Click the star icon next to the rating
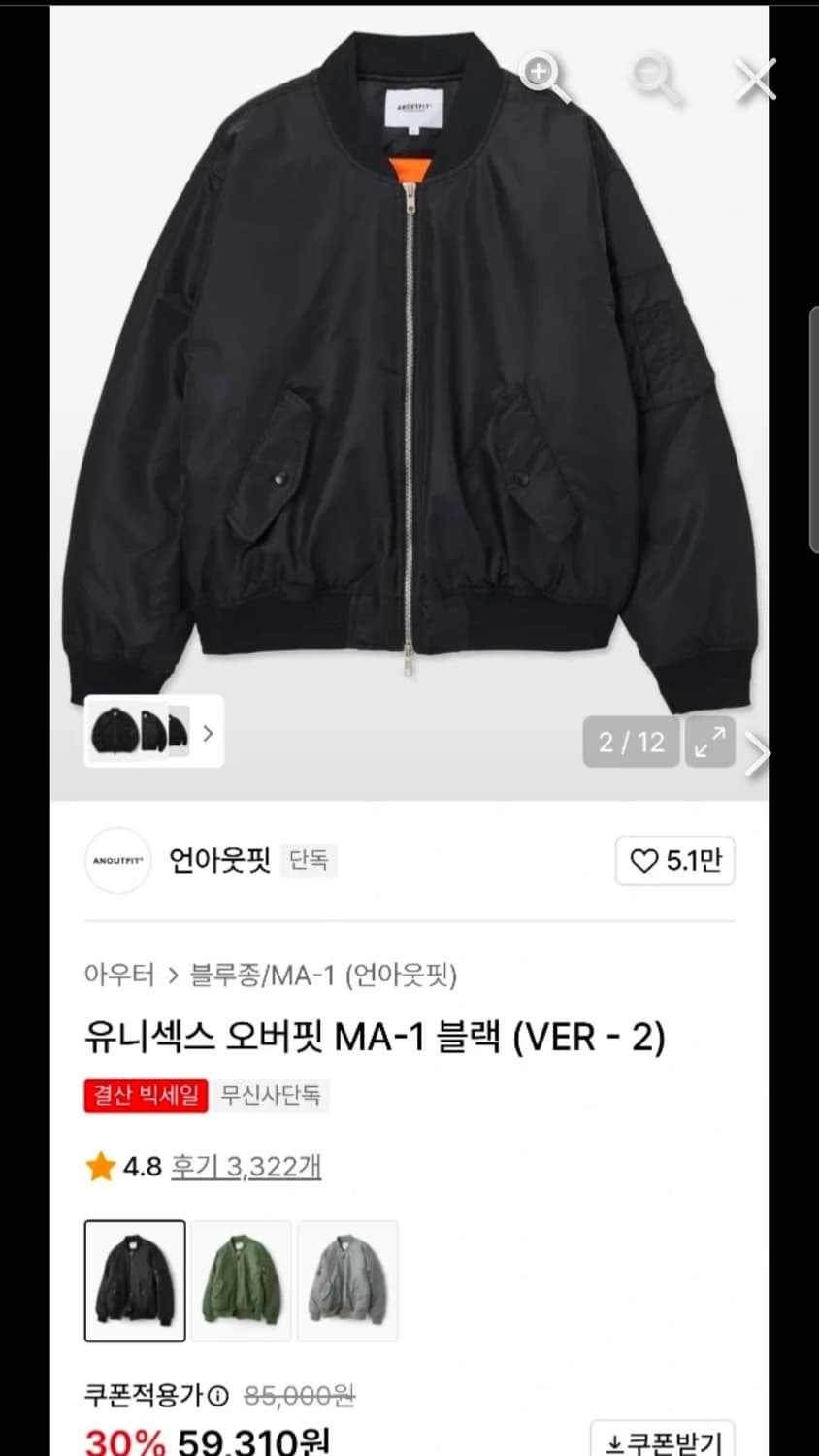The height and width of the screenshot is (1456, 819). click(100, 1166)
